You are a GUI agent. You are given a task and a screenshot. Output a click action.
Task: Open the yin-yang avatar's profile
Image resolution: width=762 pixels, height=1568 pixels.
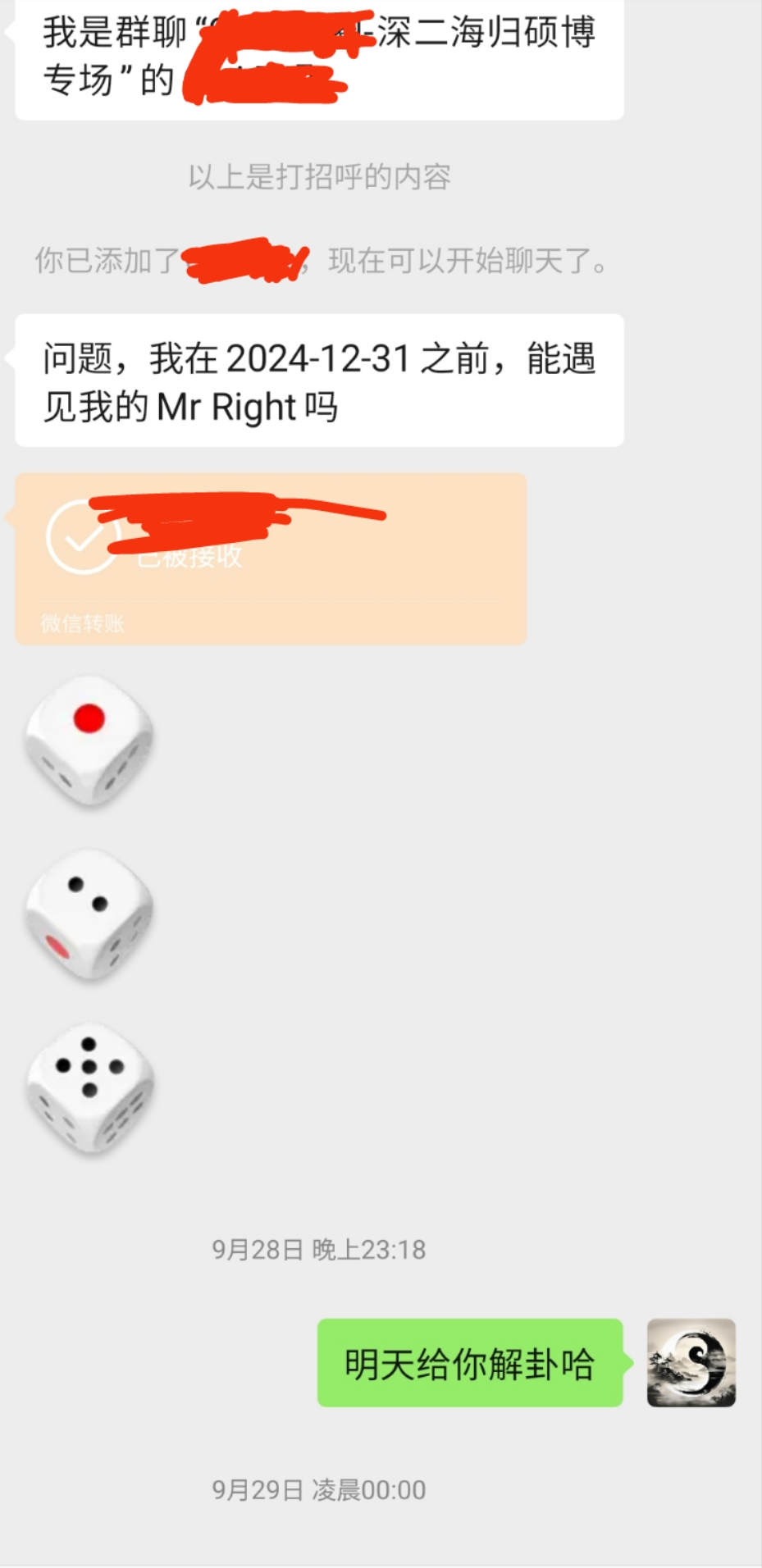point(691,1362)
